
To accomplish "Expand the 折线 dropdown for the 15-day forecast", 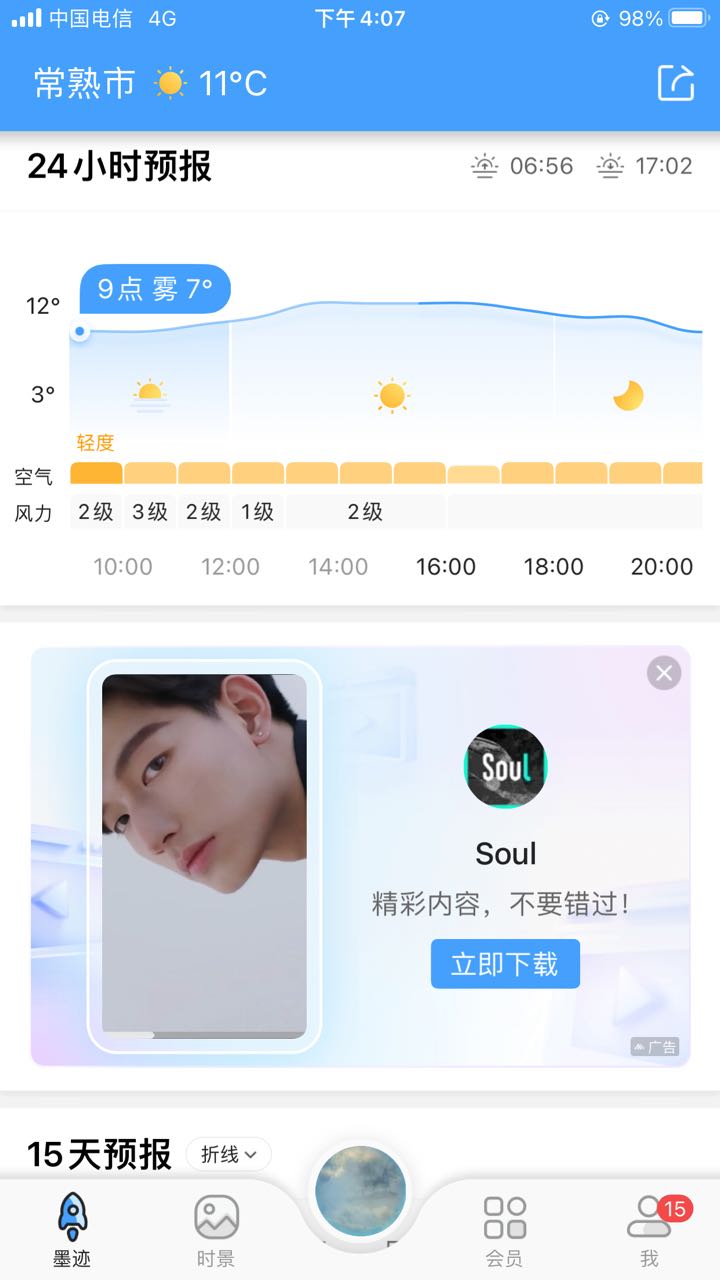I will (229, 1154).
